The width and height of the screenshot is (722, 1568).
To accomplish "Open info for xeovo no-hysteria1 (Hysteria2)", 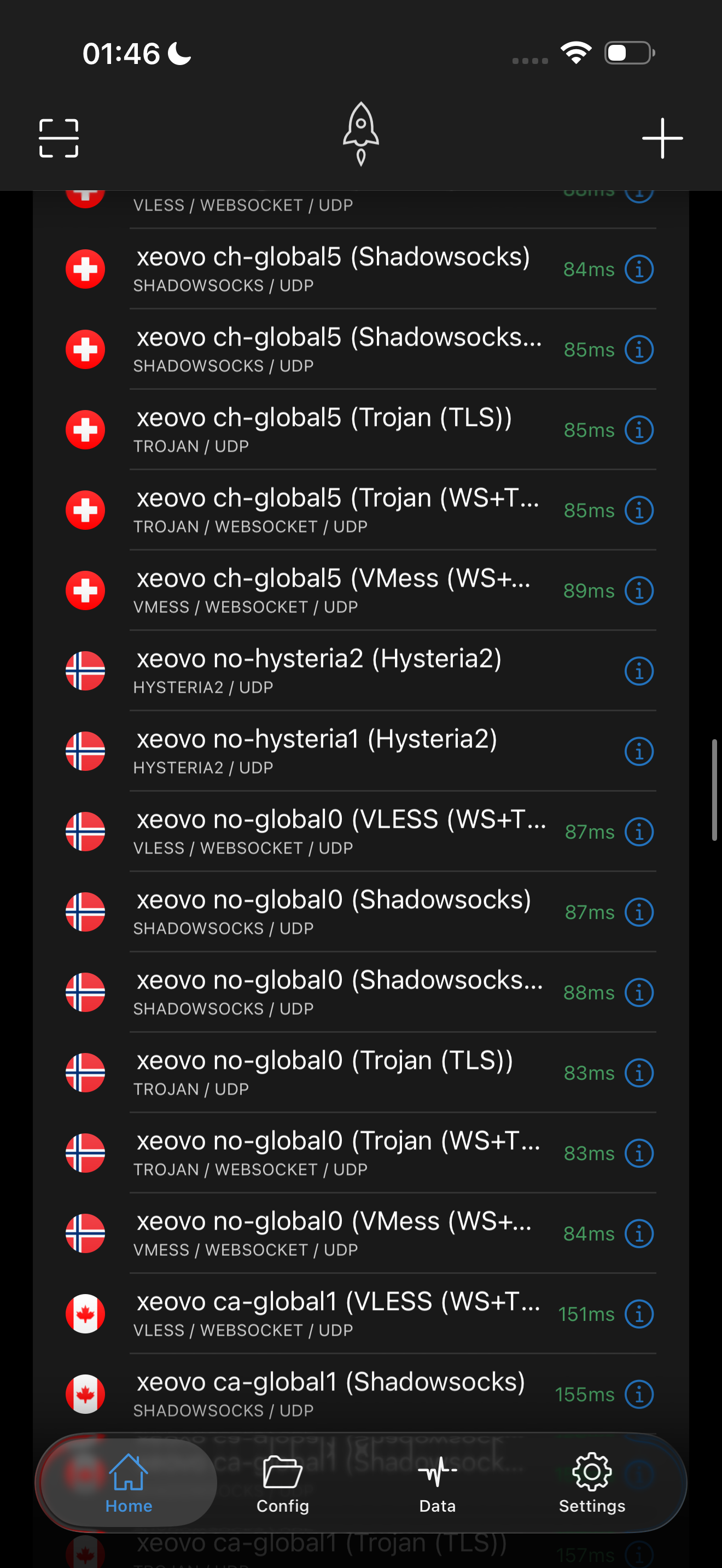I will (639, 751).
